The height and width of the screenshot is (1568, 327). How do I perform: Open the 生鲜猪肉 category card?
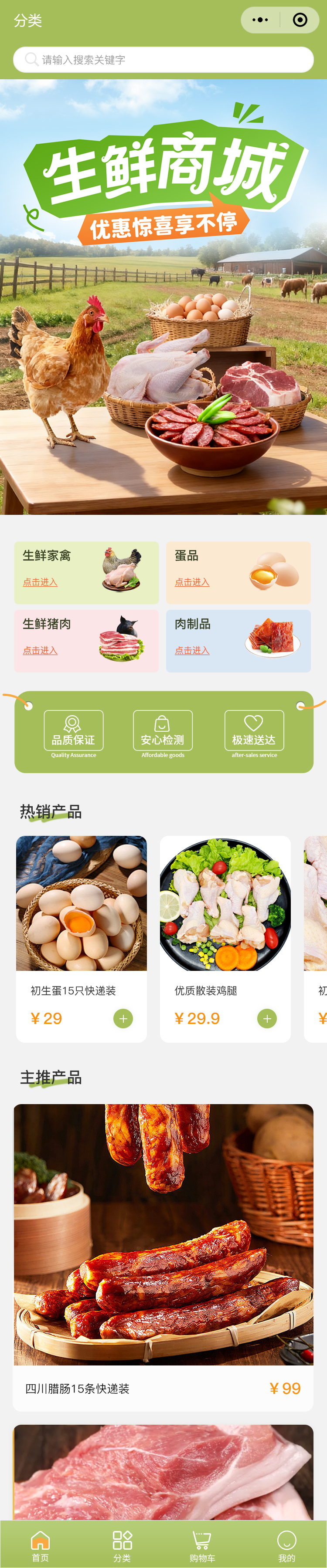86,640
